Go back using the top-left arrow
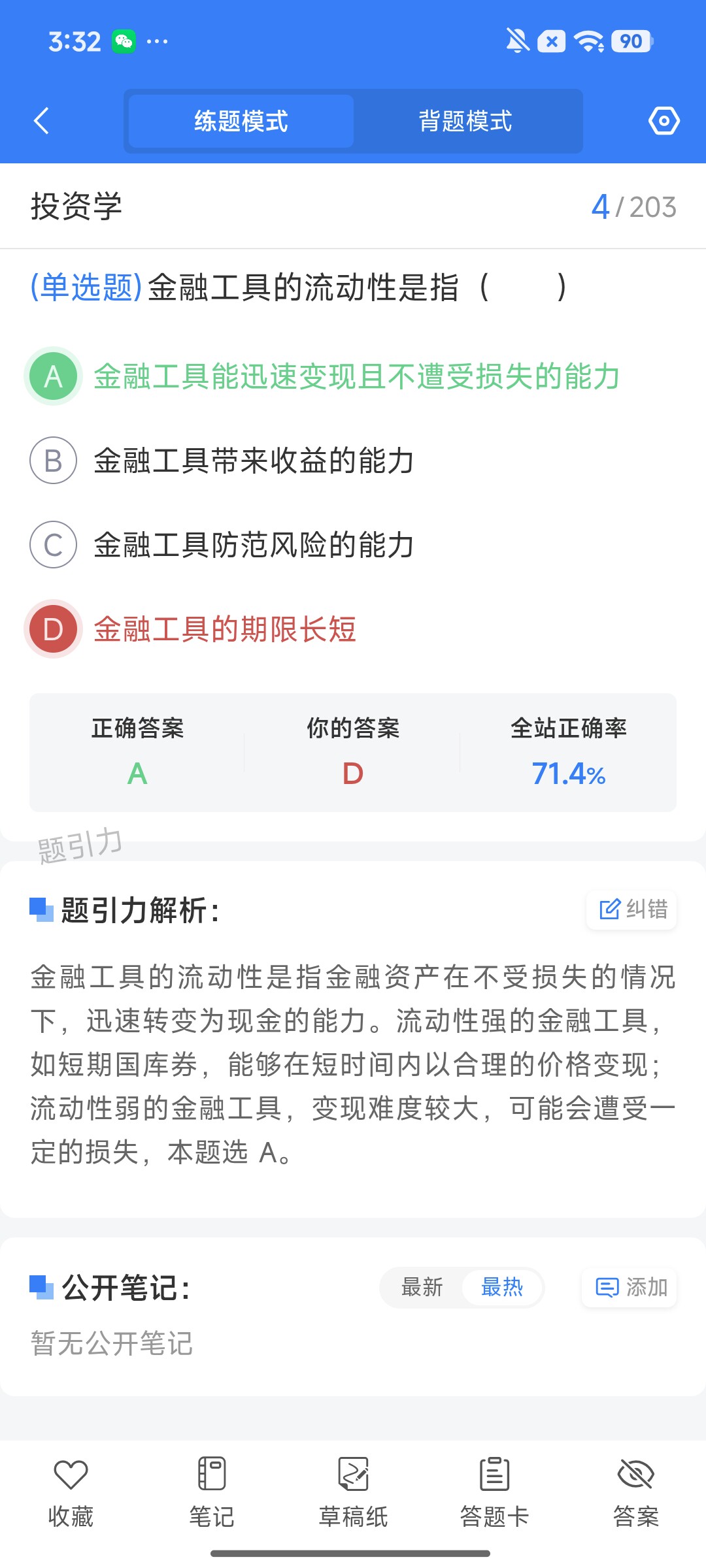The width and height of the screenshot is (706, 1568). point(41,121)
